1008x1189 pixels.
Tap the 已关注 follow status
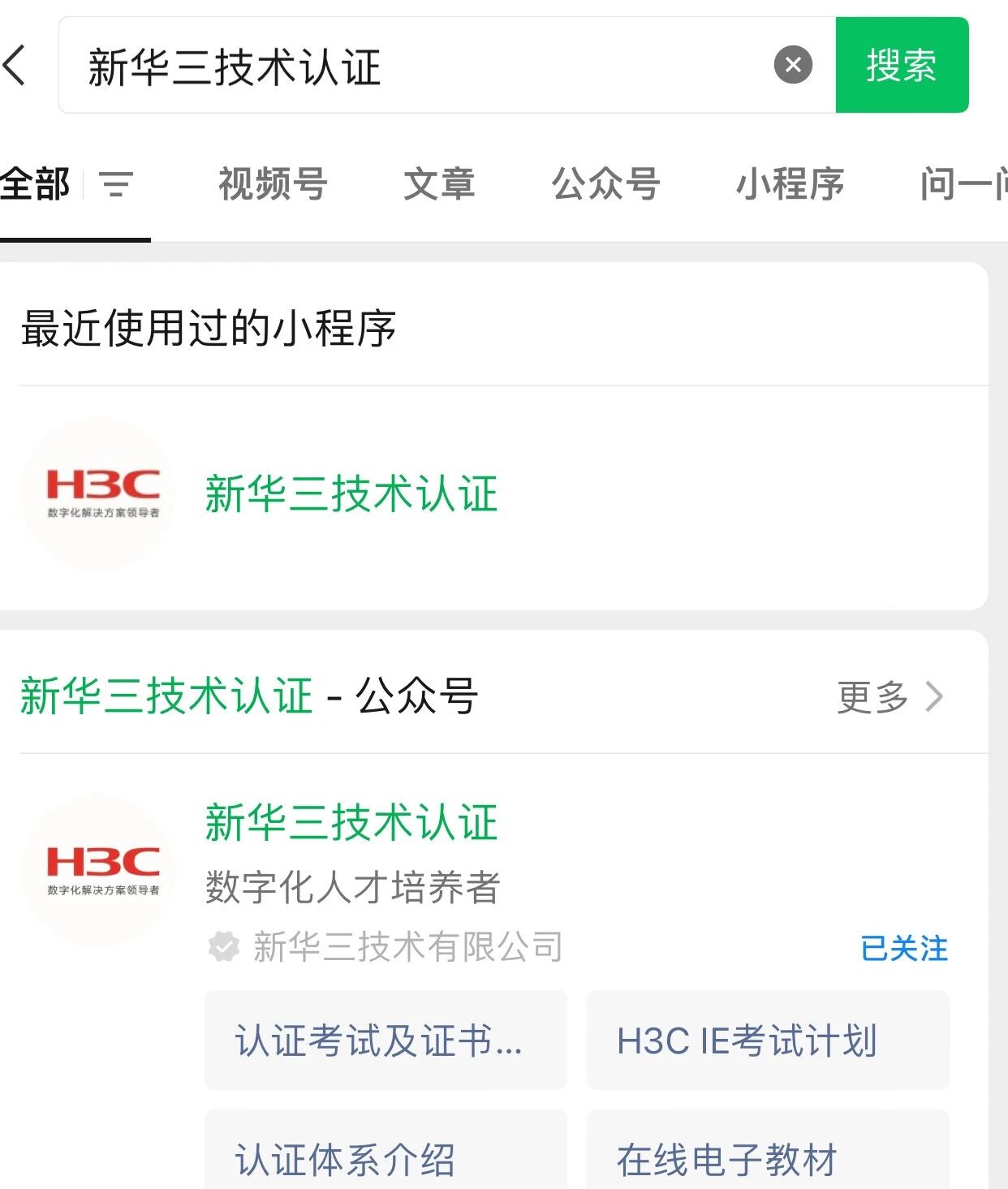click(903, 948)
